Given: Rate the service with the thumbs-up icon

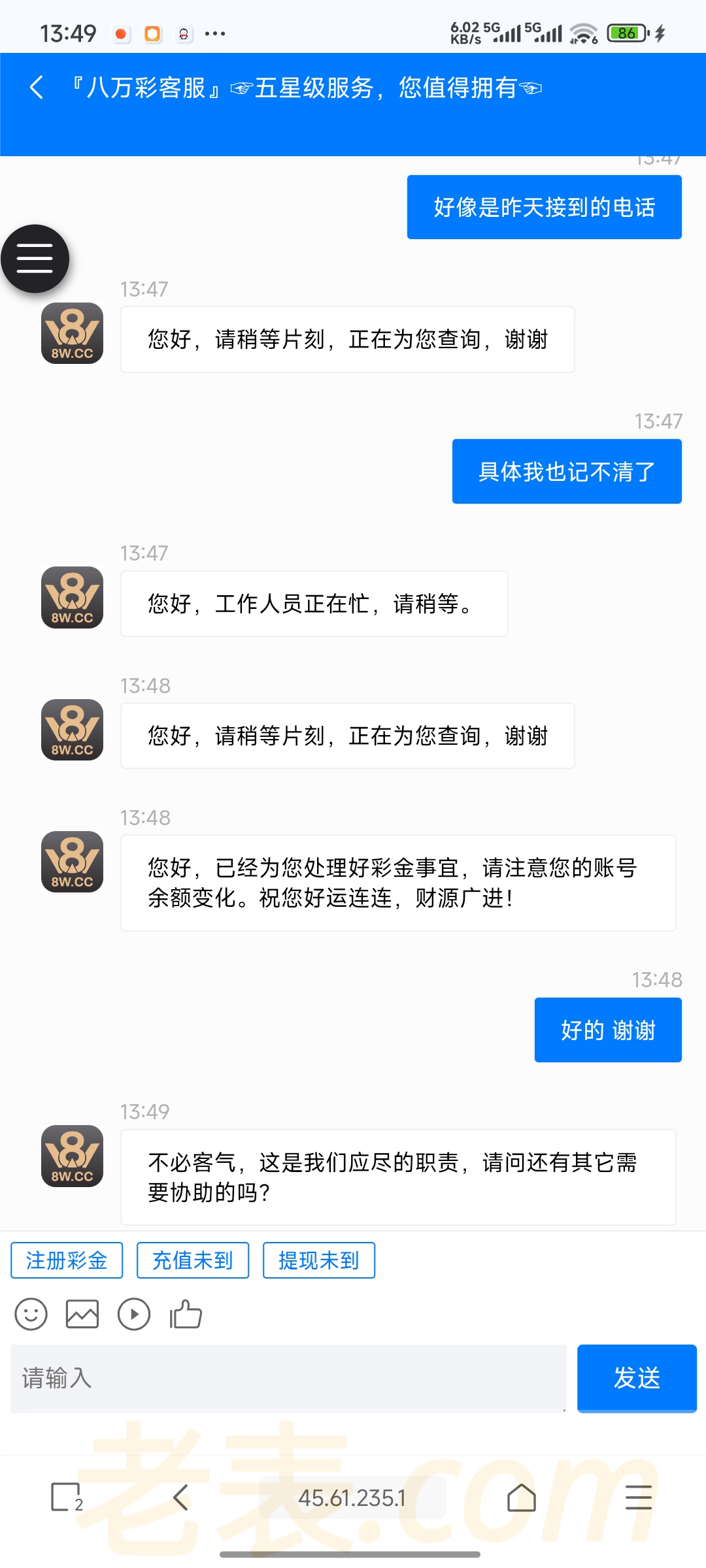Looking at the screenshot, I should pos(186,1314).
